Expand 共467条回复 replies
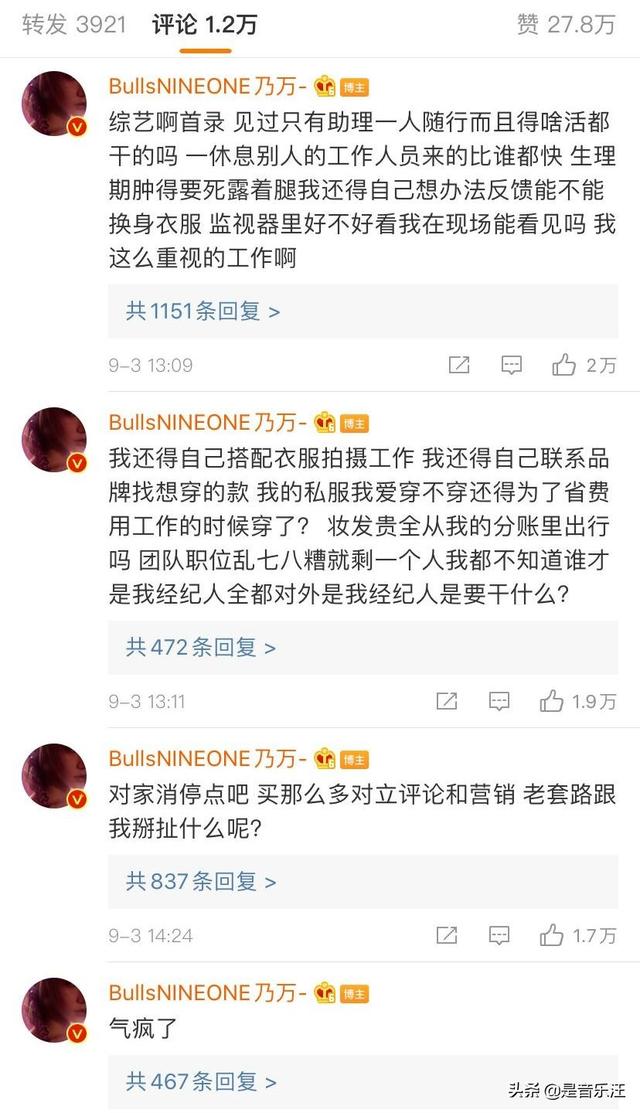The height and width of the screenshot is (1113, 640). pyautogui.click(x=200, y=1081)
